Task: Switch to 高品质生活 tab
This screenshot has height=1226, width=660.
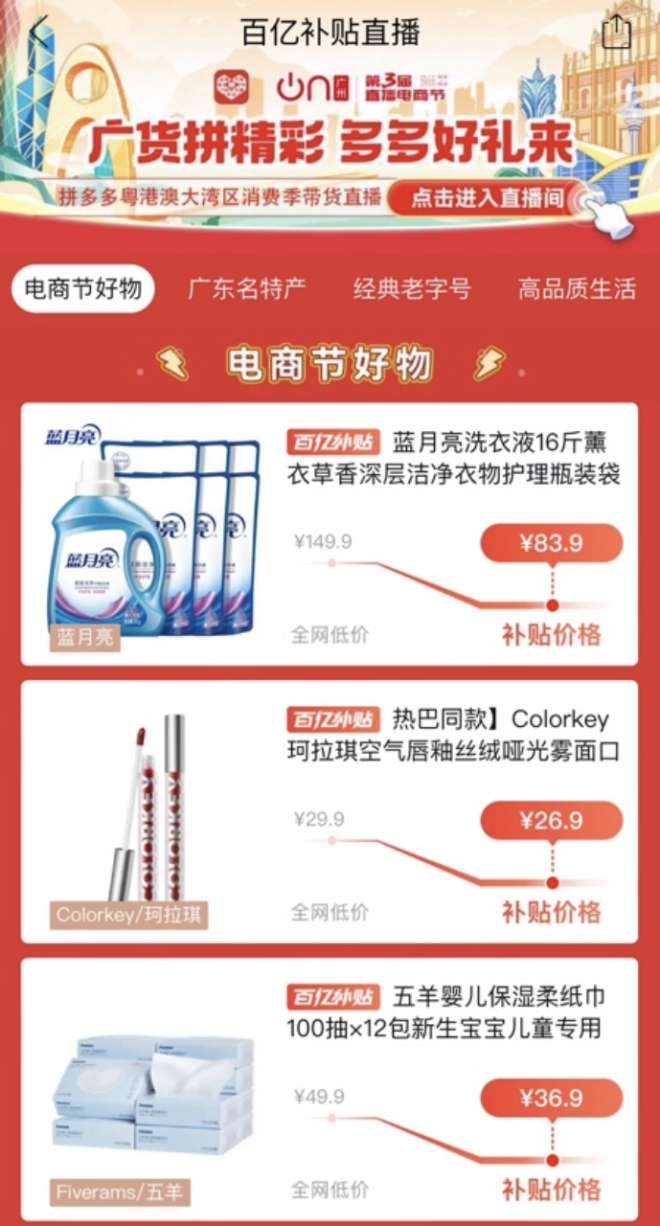Action: [x=576, y=290]
